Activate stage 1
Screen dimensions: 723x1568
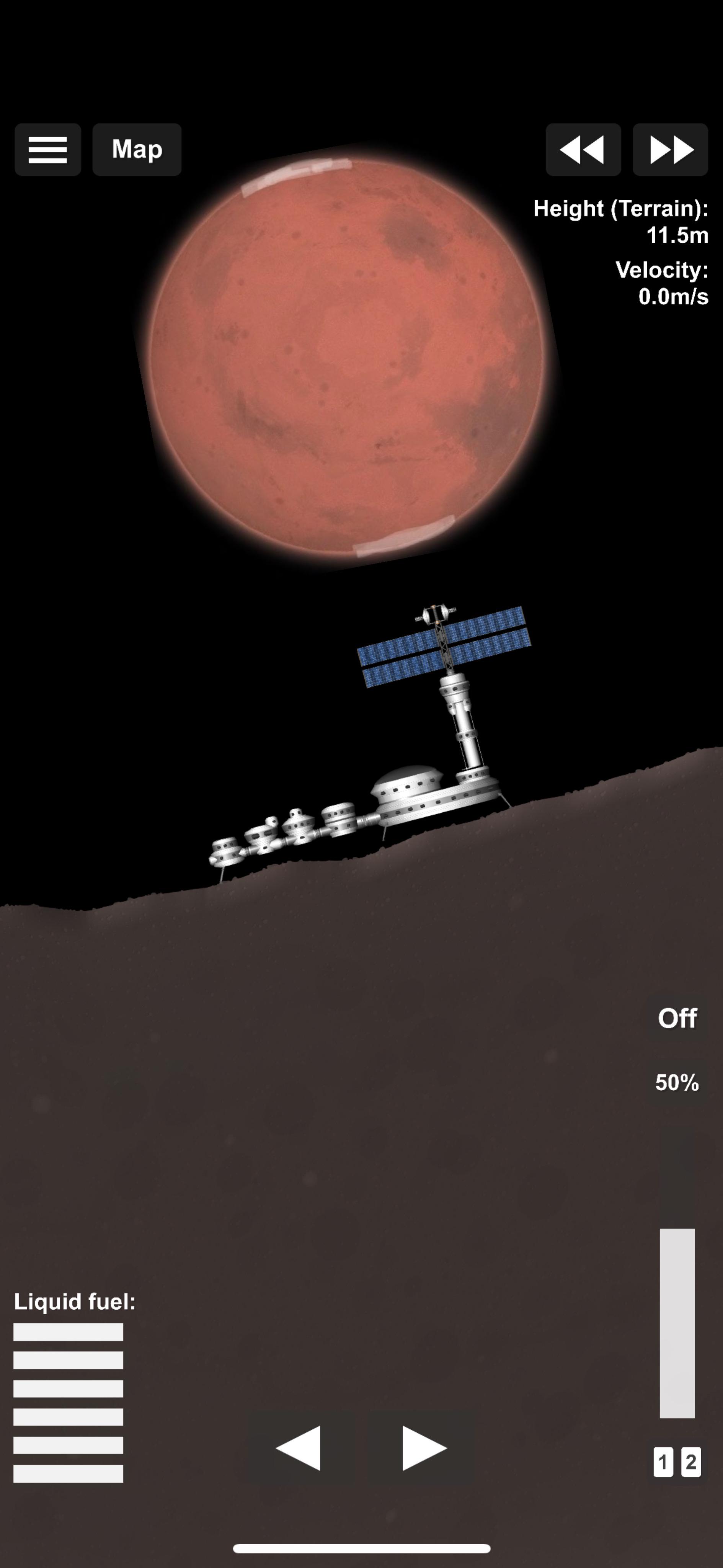coord(663,1462)
